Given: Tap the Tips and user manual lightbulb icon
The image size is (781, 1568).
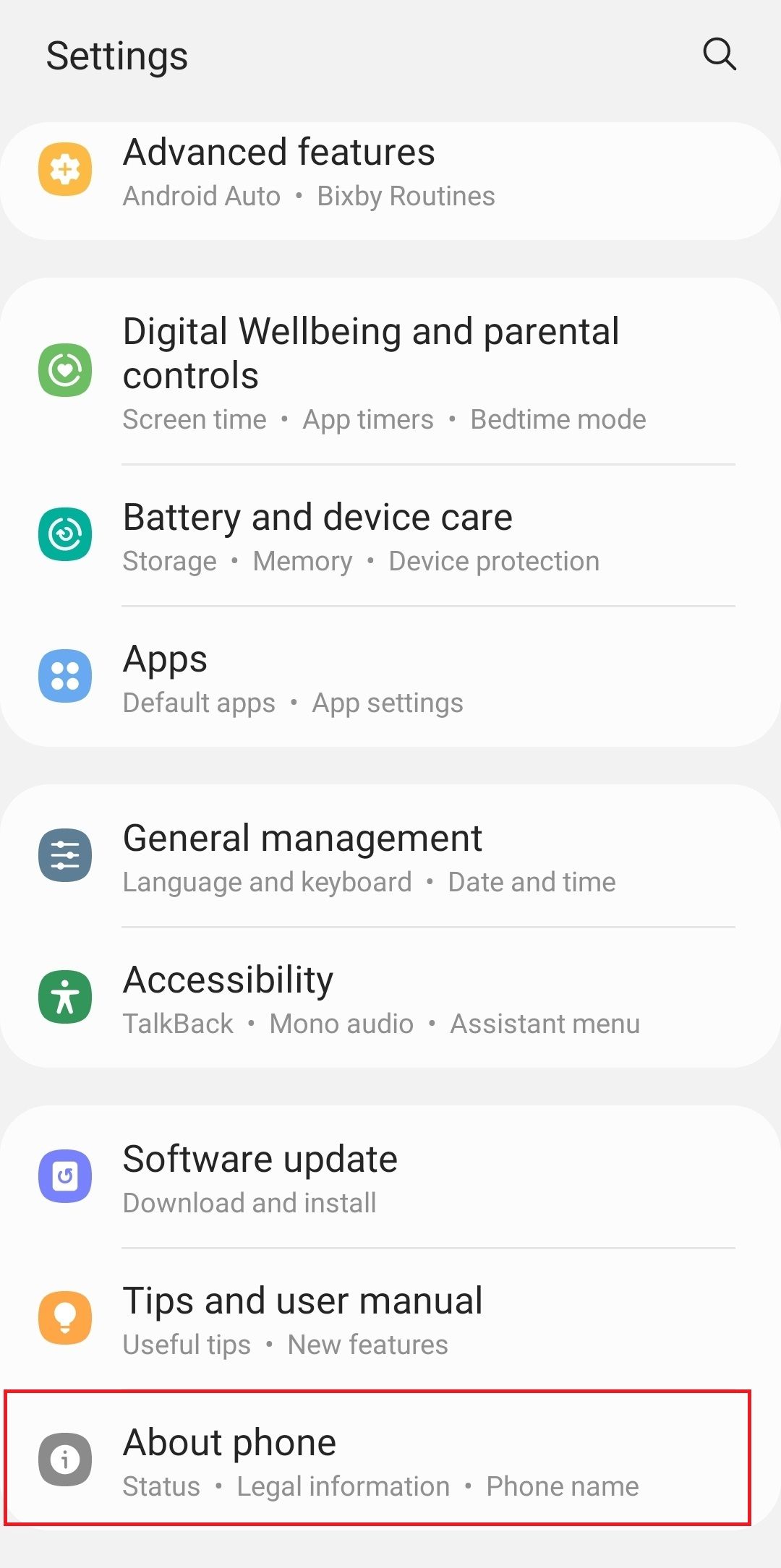Looking at the screenshot, I should [x=64, y=1317].
